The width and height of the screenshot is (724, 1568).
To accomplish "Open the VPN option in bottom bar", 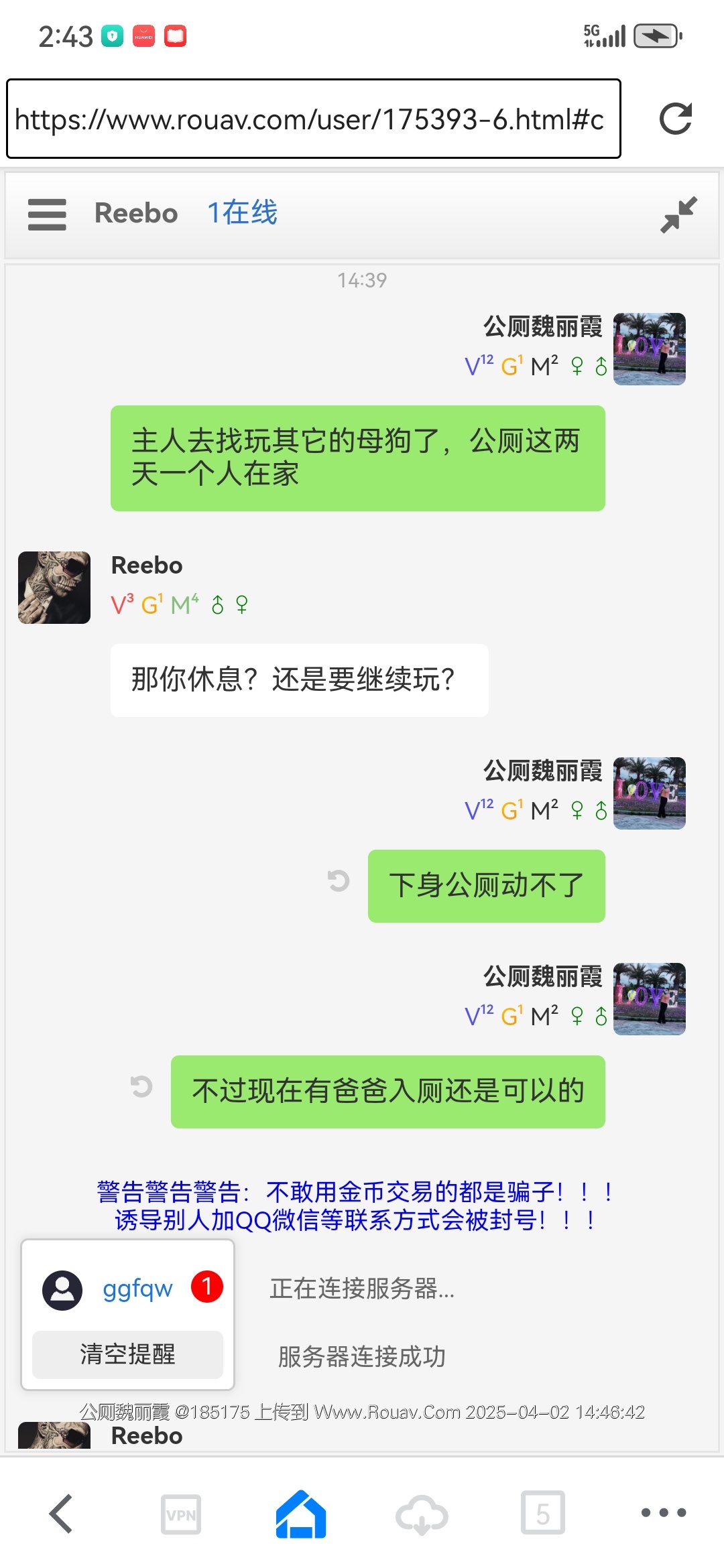I will pyautogui.click(x=181, y=1514).
